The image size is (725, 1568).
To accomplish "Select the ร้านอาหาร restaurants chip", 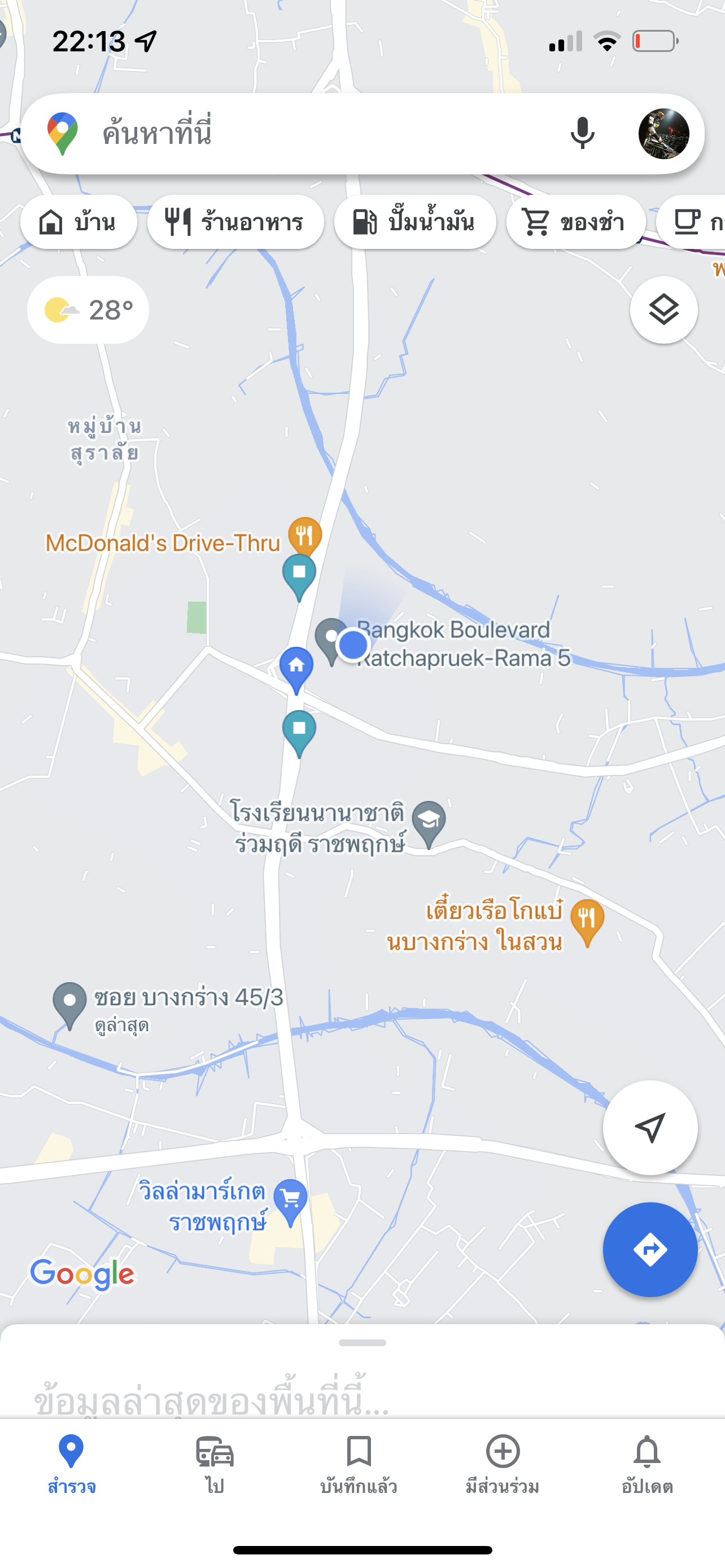I will point(235,222).
